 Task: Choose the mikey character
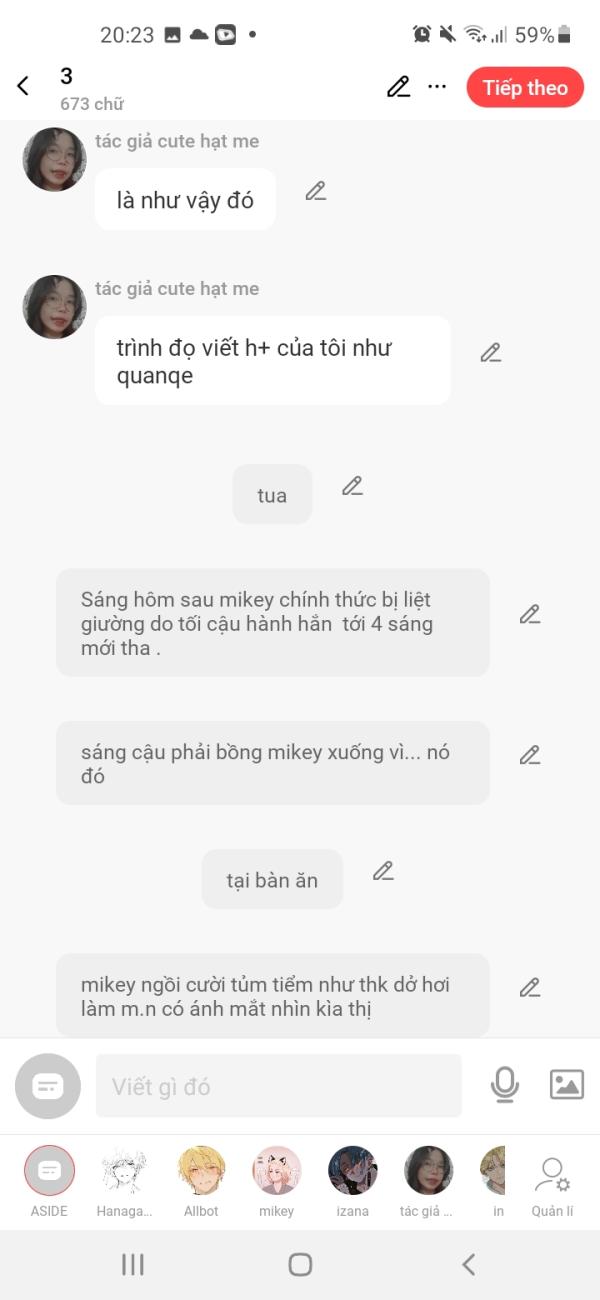277,1181
